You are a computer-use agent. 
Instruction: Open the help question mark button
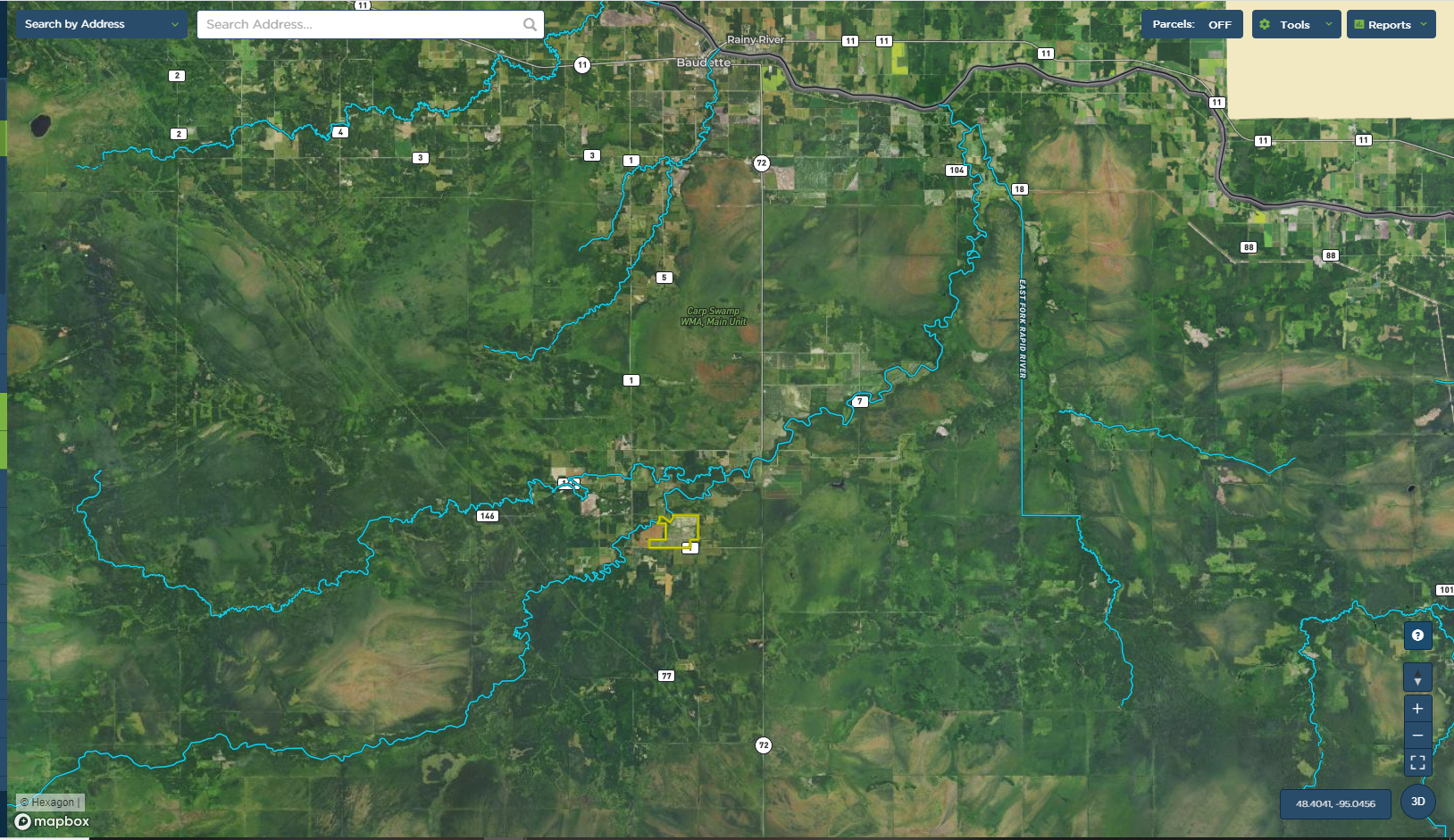click(1417, 636)
